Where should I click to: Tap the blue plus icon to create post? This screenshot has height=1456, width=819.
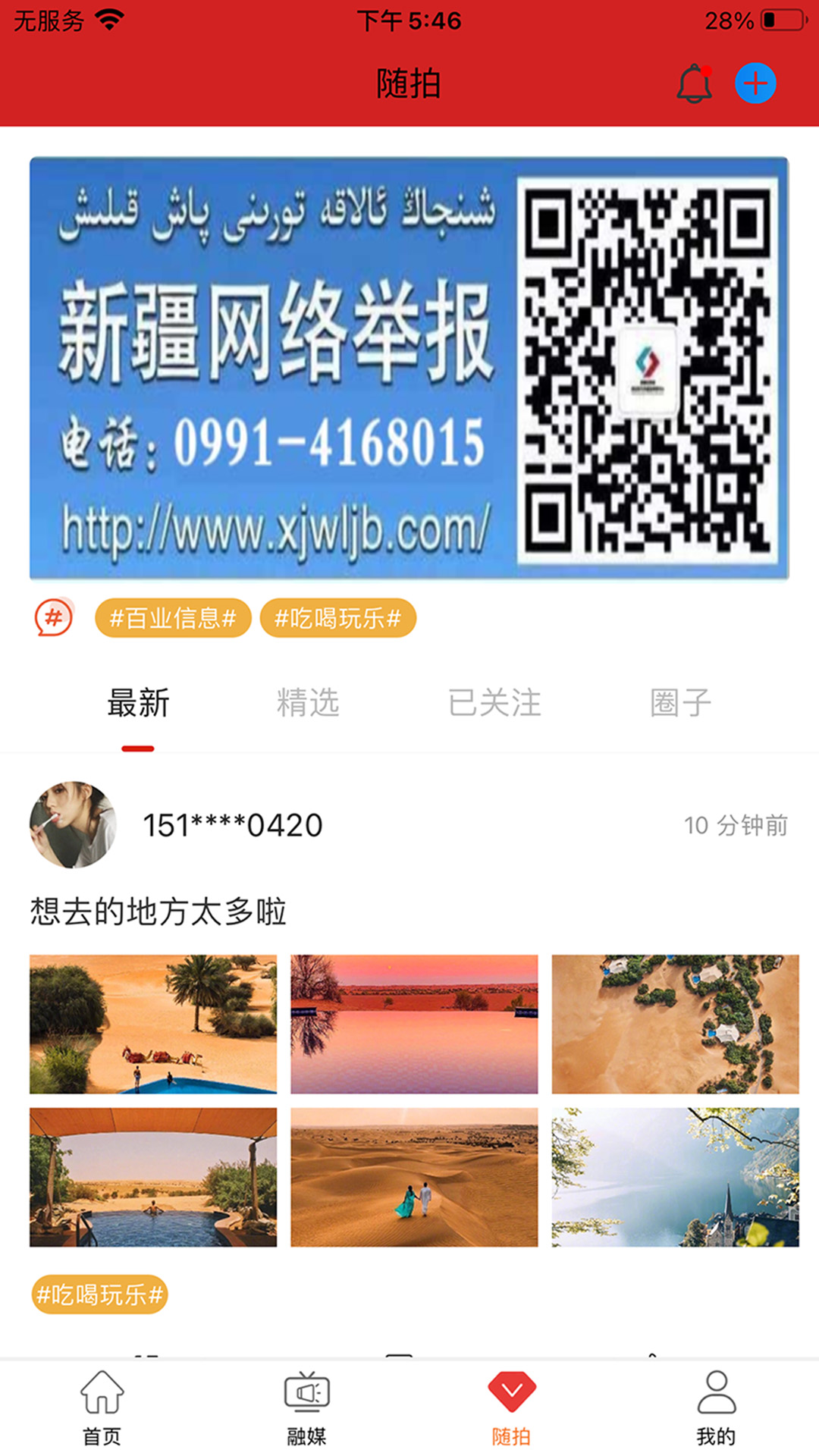pyautogui.click(x=756, y=84)
